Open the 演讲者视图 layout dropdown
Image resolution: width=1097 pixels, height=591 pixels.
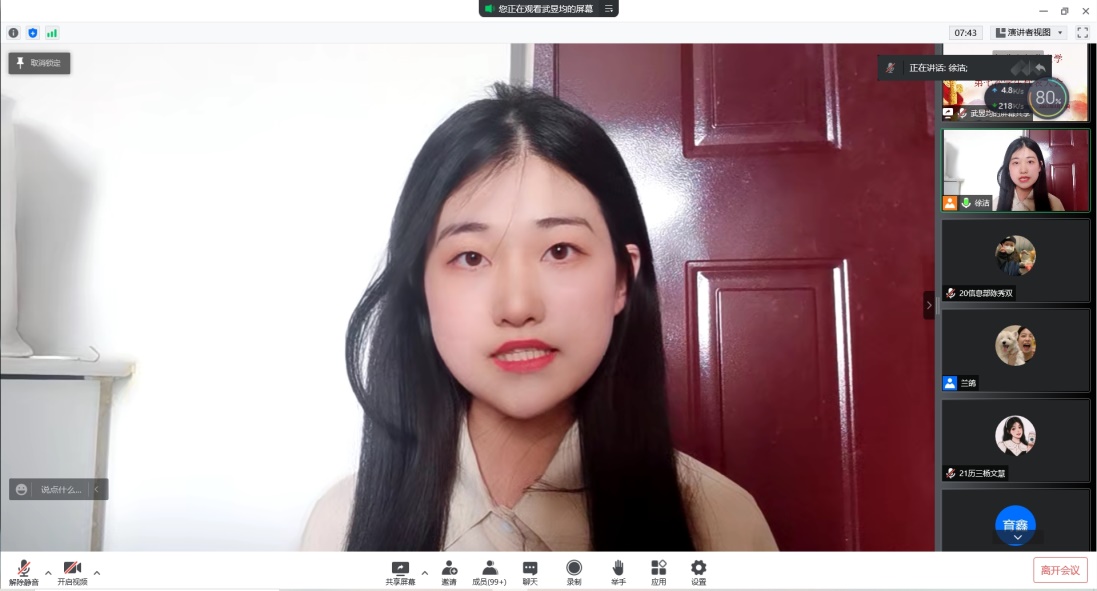coord(1029,33)
